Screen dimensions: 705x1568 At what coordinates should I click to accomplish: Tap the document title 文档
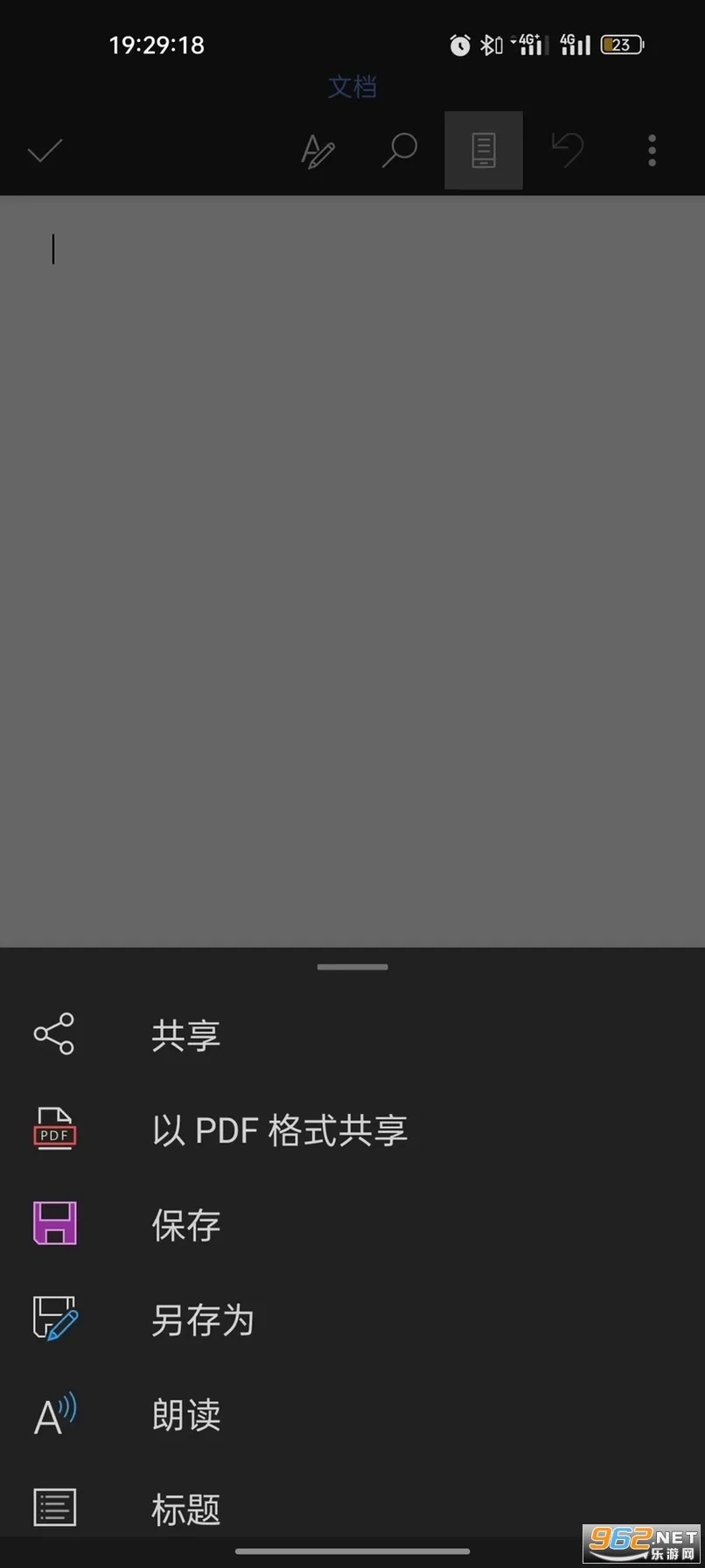coord(352,87)
